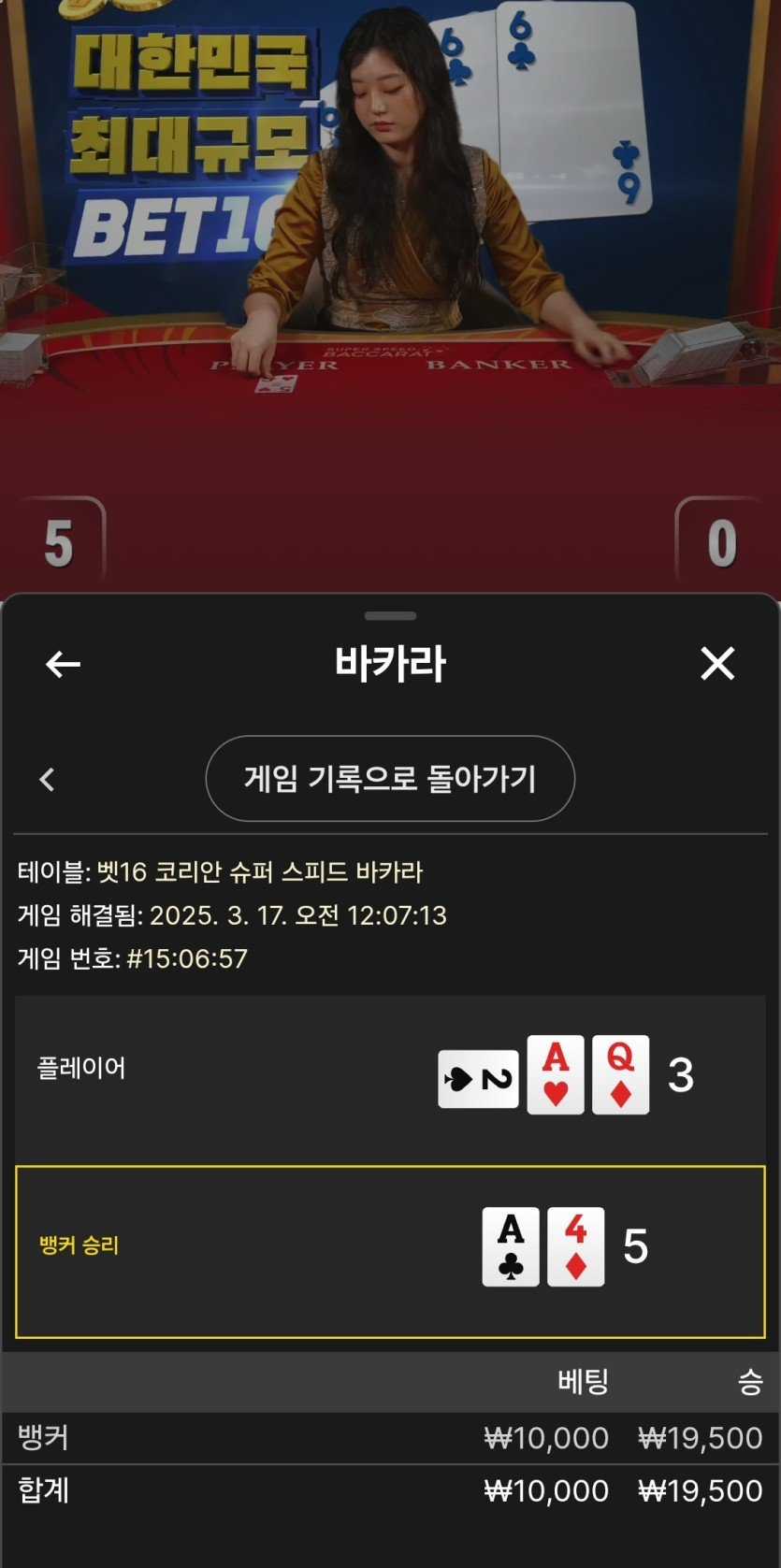Image resolution: width=781 pixels, height=1568 pixels.
Task: Go back with the arrow beside 바카라
Action: [63, 665]
